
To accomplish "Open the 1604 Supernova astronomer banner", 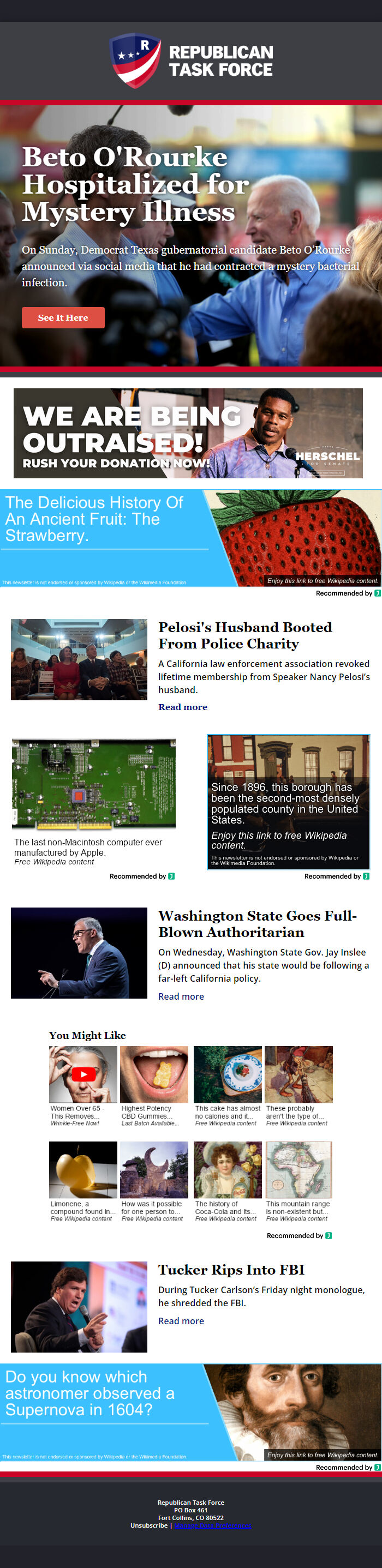I will pos(190,1411).
